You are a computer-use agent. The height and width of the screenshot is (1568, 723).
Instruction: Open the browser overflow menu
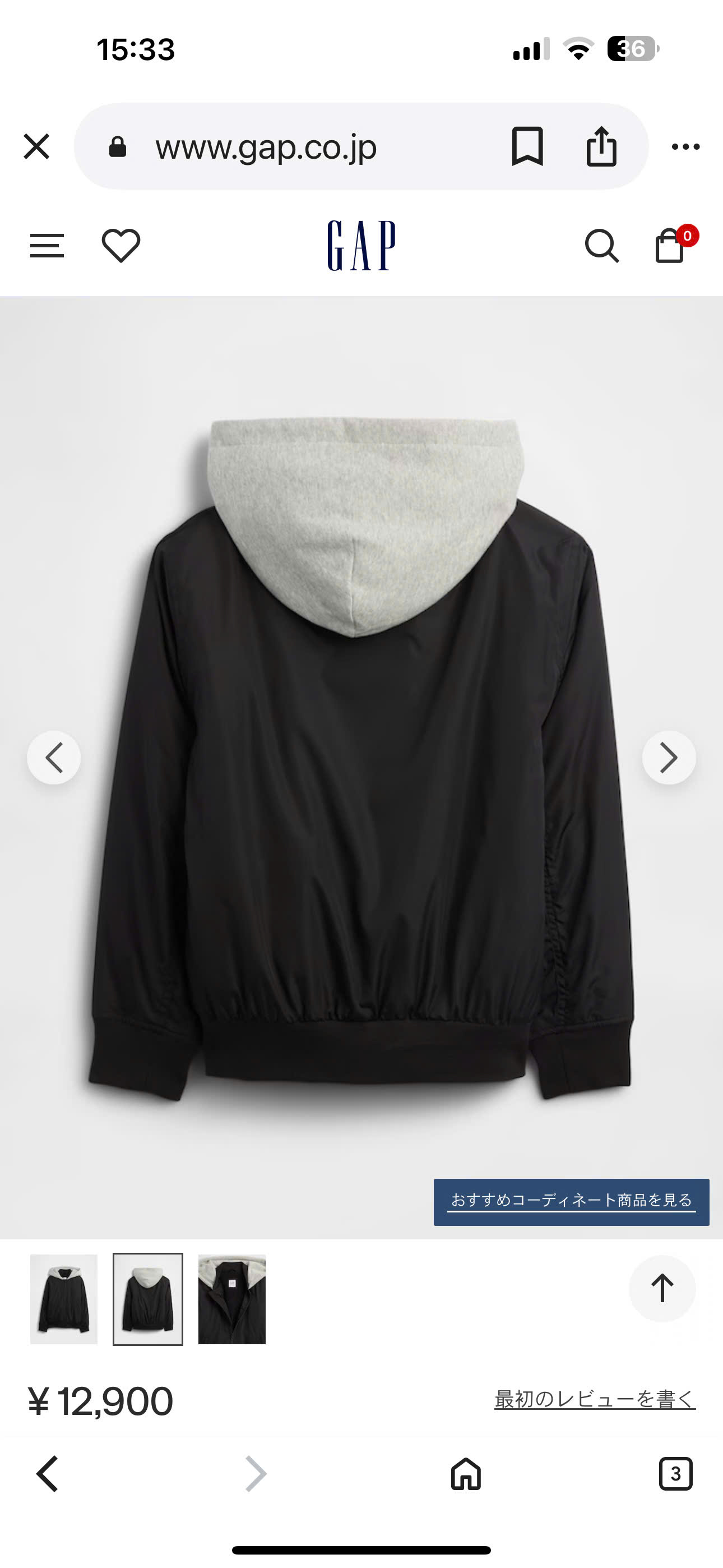tap(685, 147)
